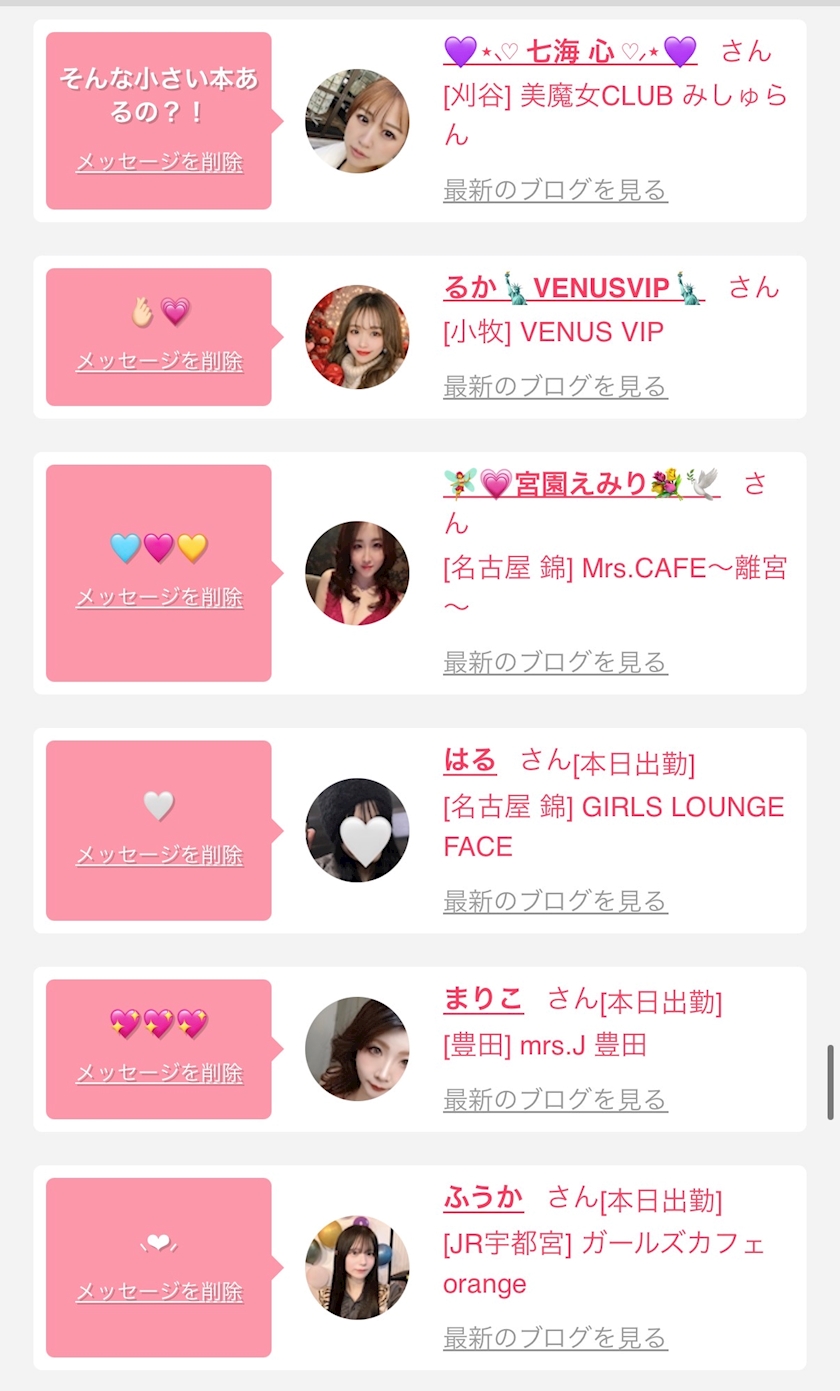This screenshot has height=1391, width=840.
Task: Delete the message sent to るか VENUSVIP
Action: (159, 361)
